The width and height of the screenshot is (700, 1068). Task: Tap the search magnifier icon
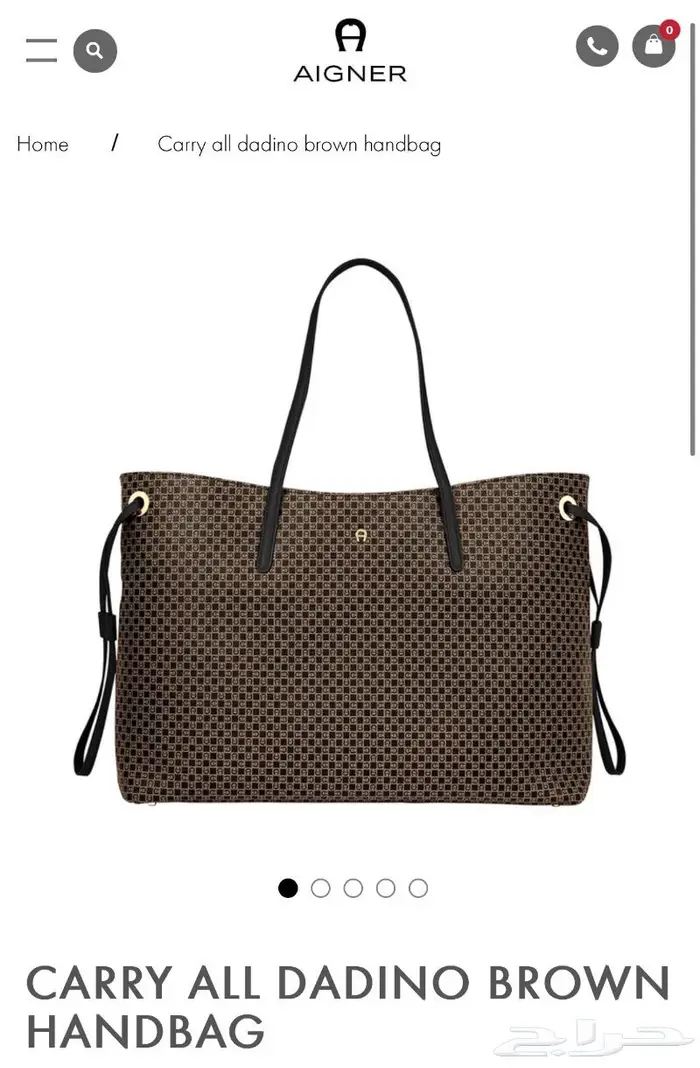tap(95, 50)
